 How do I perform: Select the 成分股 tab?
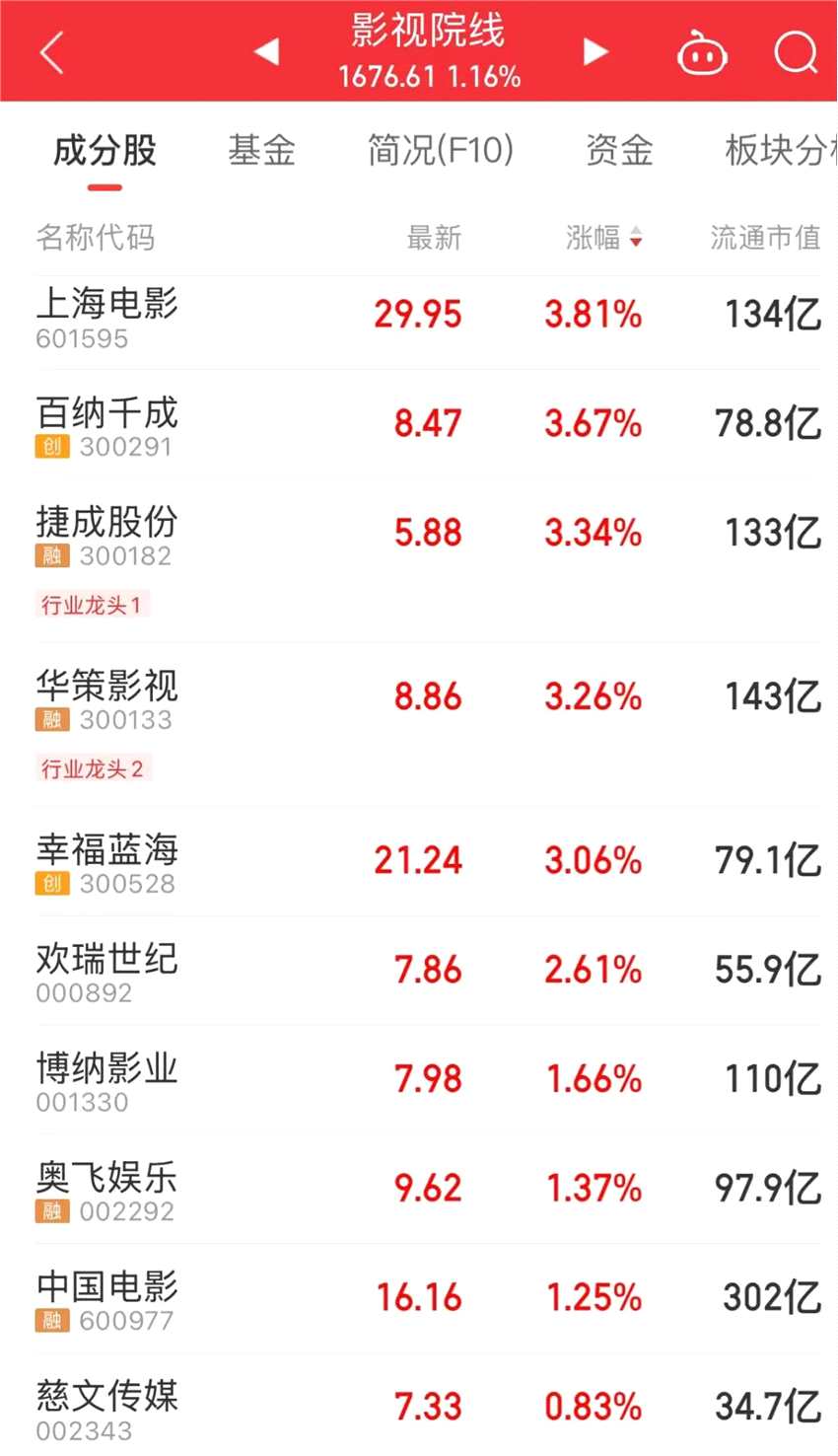[105, 151]
